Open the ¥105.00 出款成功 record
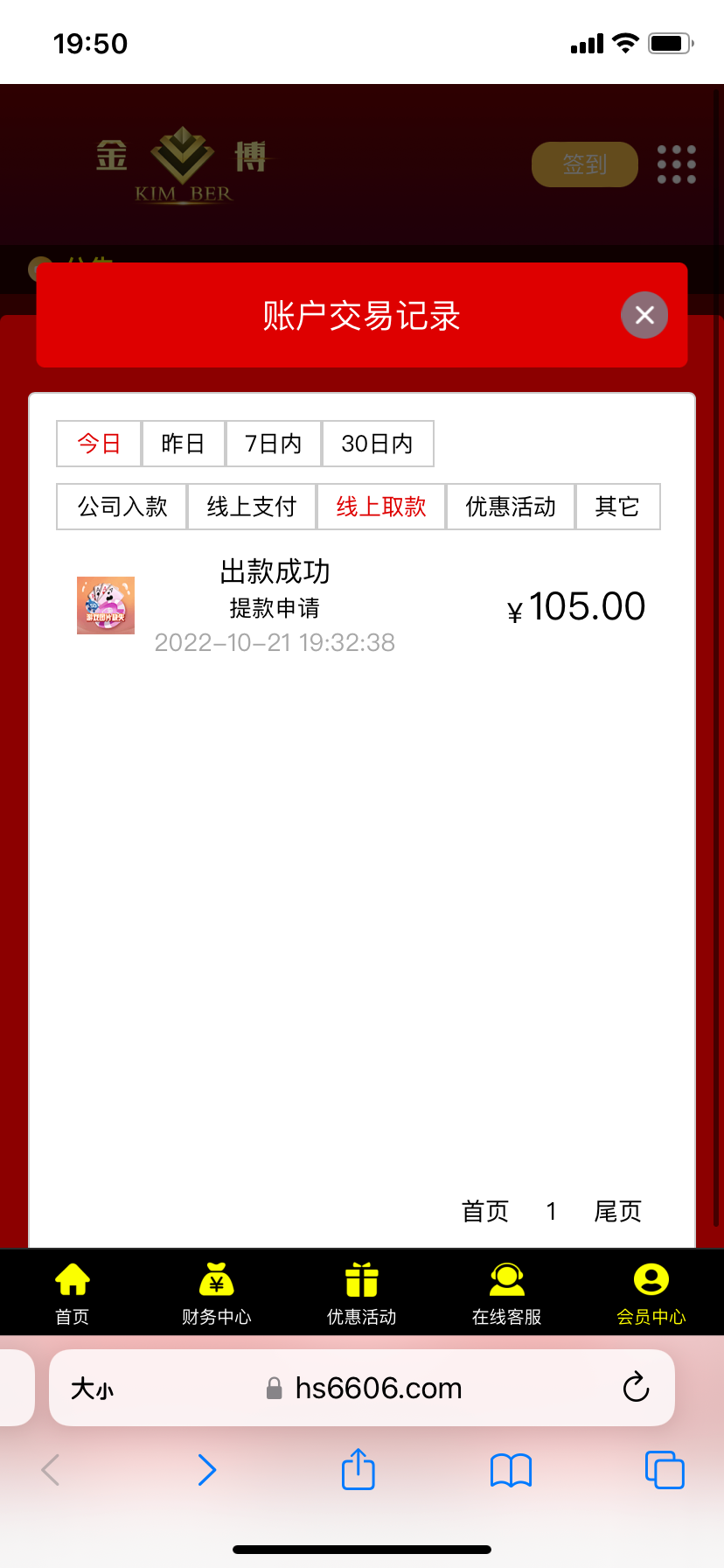This screenshot has width=724, height=1568. [361, 606]
